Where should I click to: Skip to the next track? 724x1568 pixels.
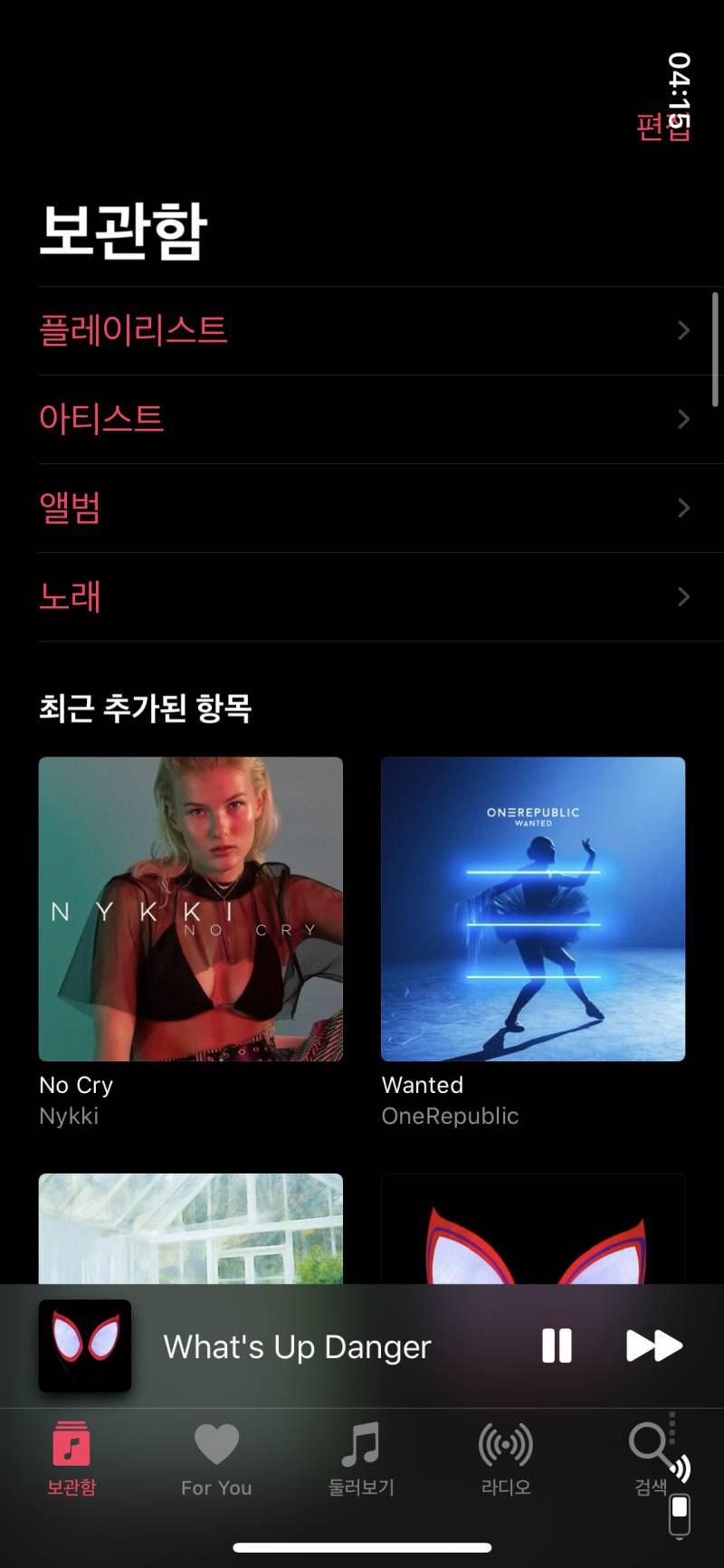(x=655, y=1346)
